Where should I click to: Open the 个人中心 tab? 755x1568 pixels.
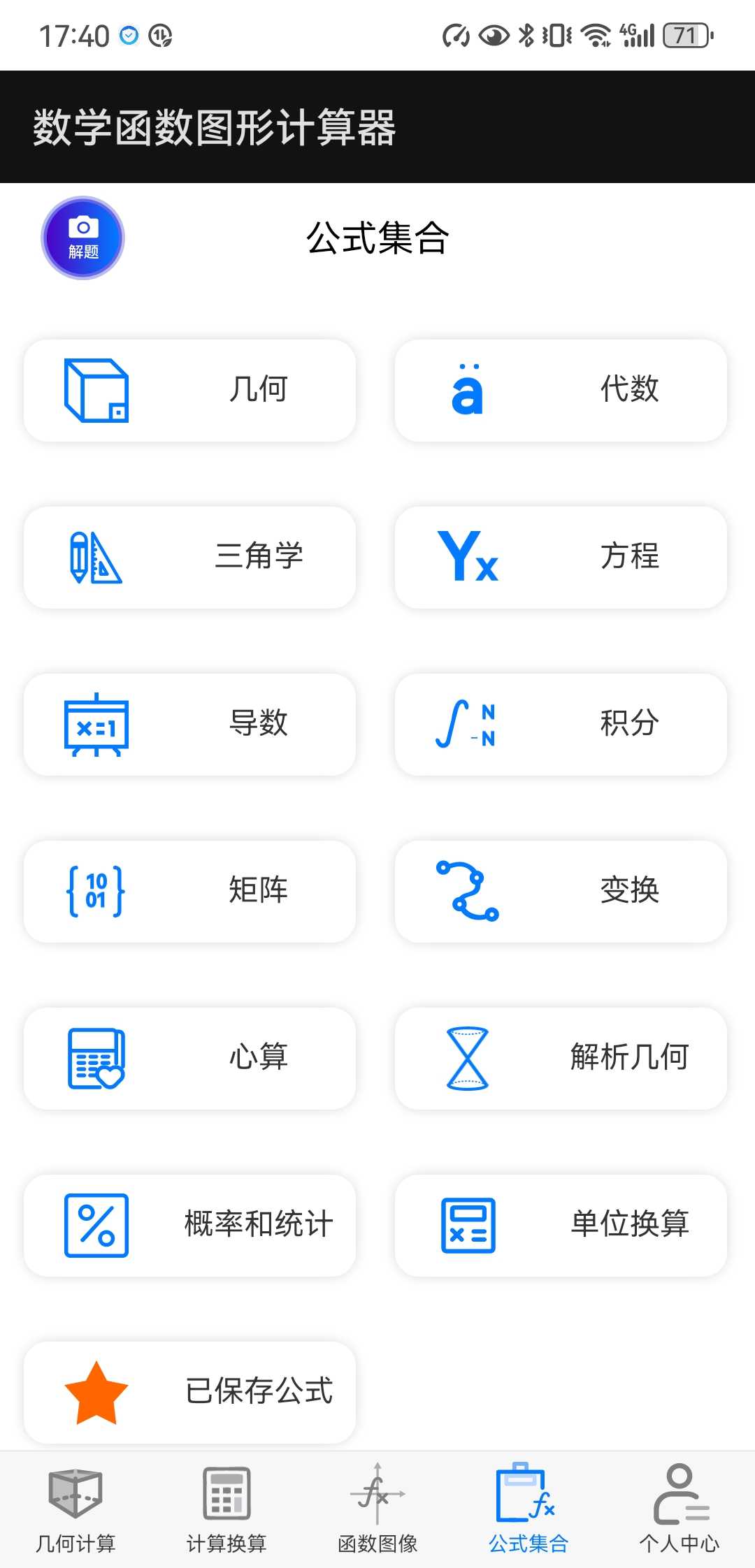click(679, 1509)
